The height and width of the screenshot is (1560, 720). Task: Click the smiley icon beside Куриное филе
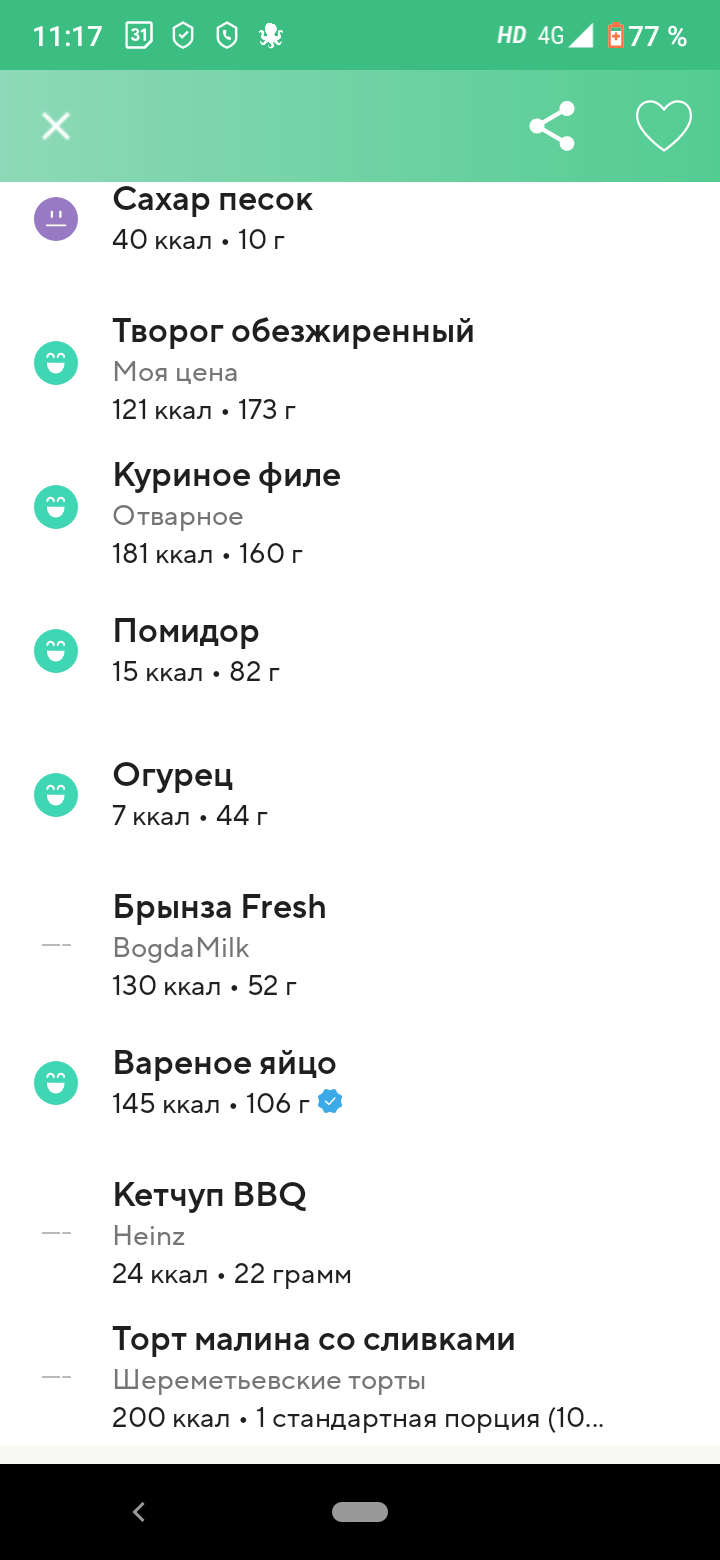click(x=56, y=507)
